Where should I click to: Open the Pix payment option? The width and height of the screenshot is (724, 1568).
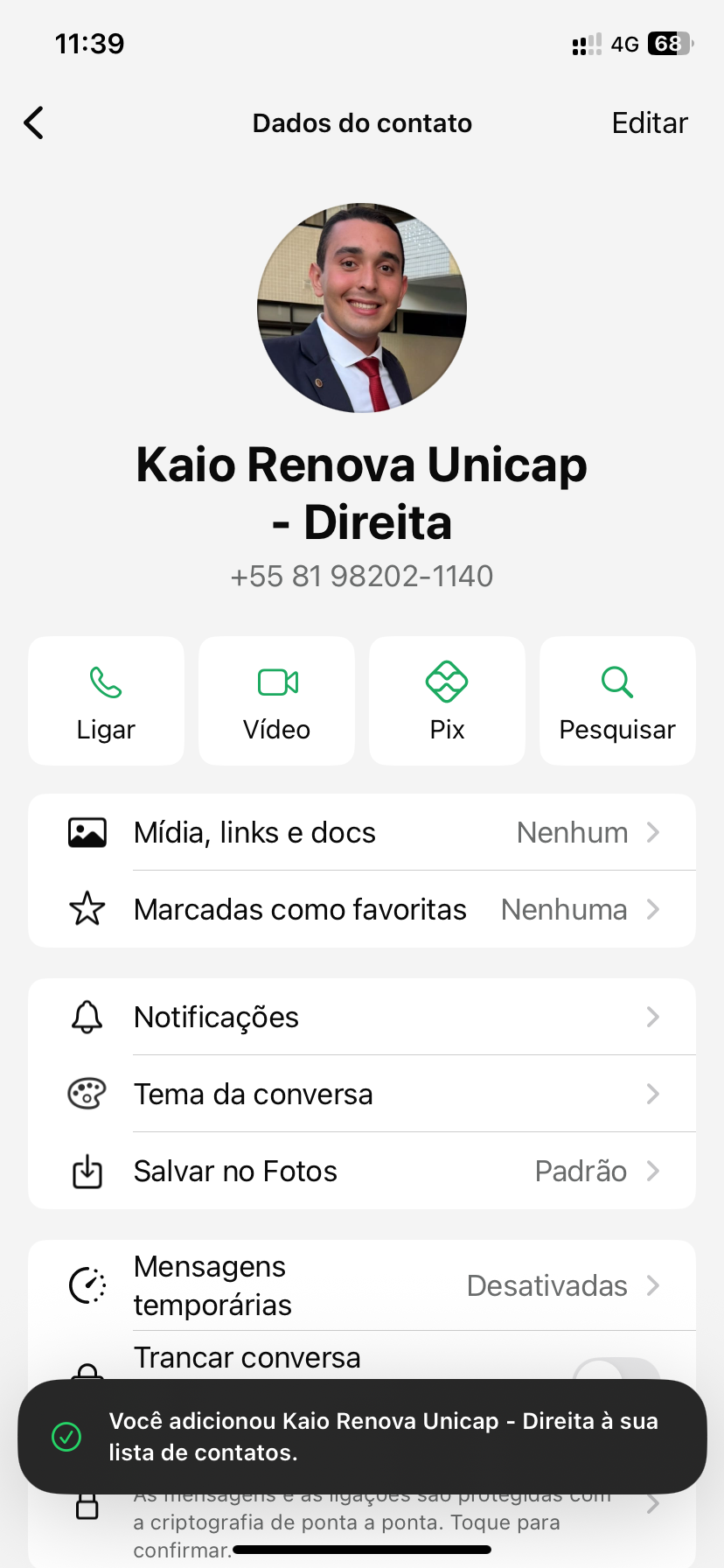click(x=447, y=701)
